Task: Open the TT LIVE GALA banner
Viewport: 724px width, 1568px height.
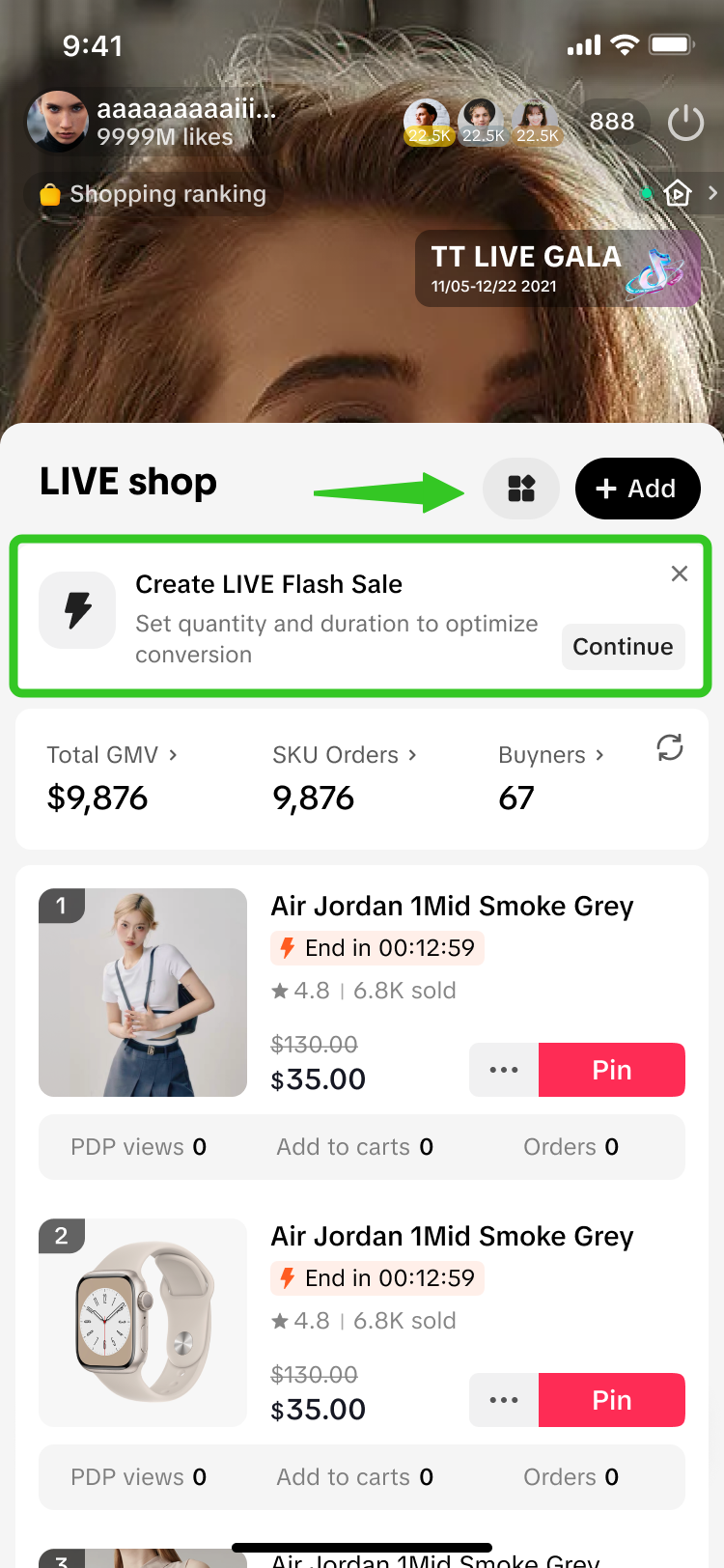Action: pyautogui.click(x=557, y=268)
